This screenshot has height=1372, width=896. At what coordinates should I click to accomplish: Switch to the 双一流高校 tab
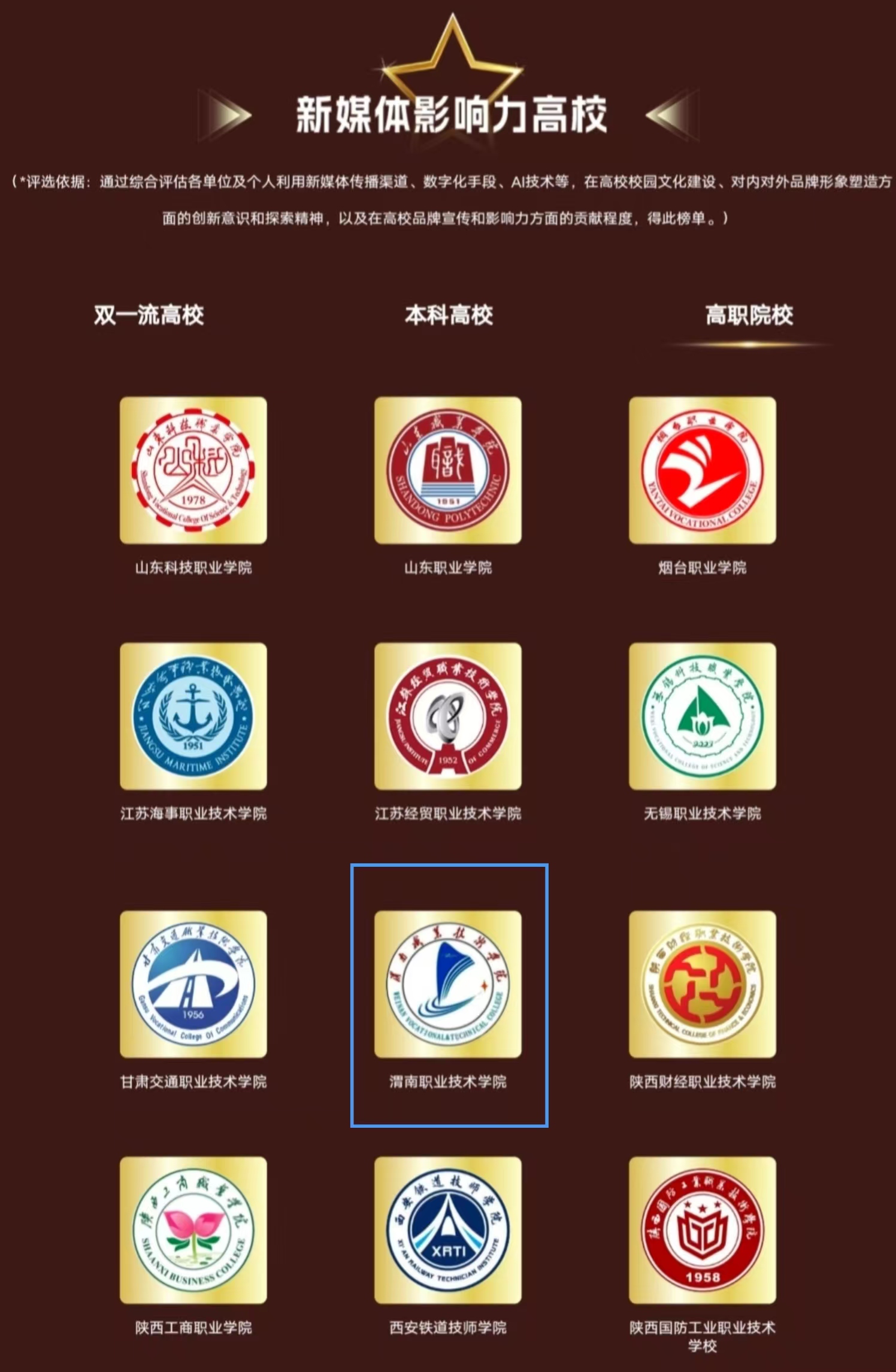pos(149,315)
